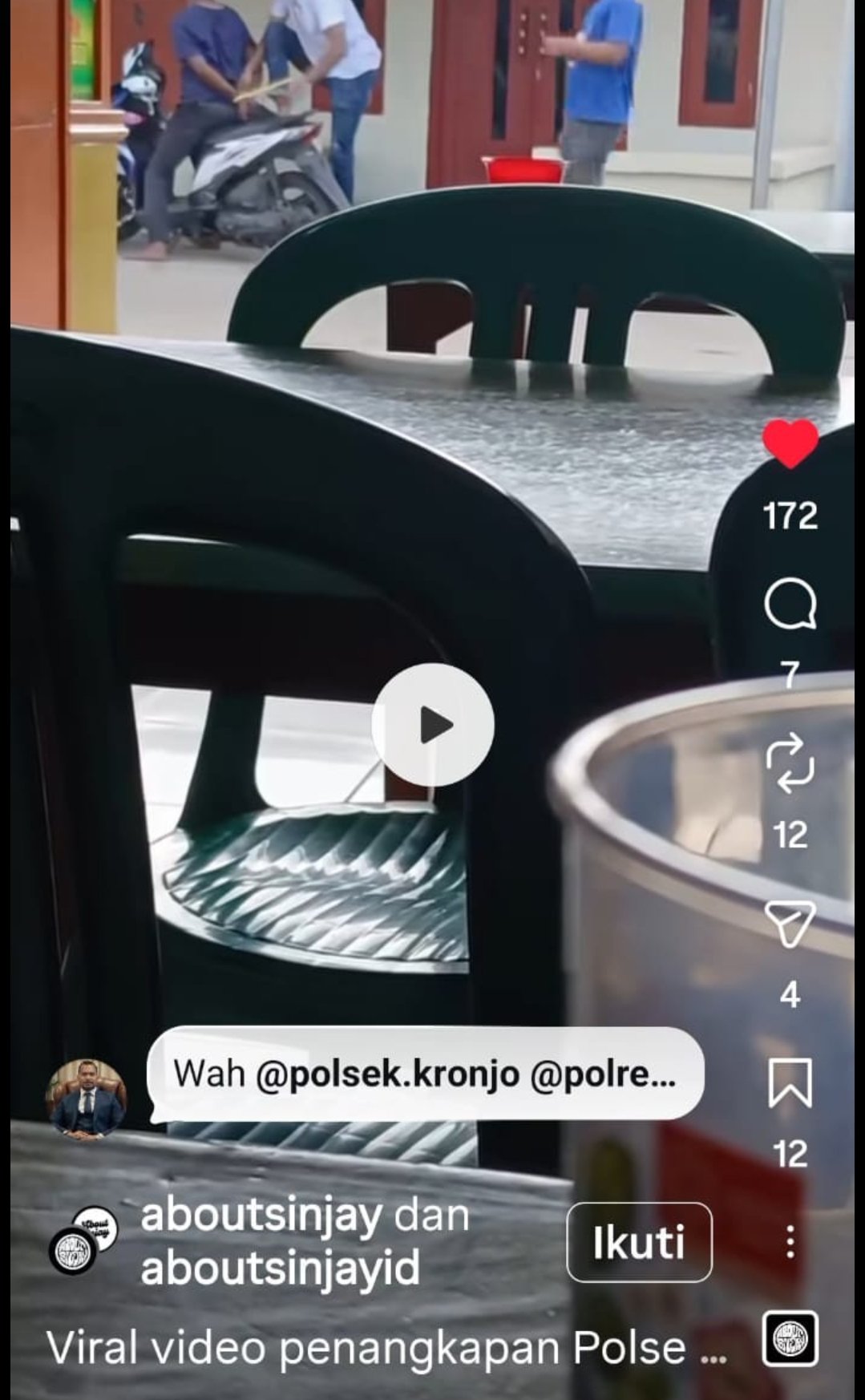Save this reel with the bookmark icon
This screenshot has width=865, height=1400.
790,1082
